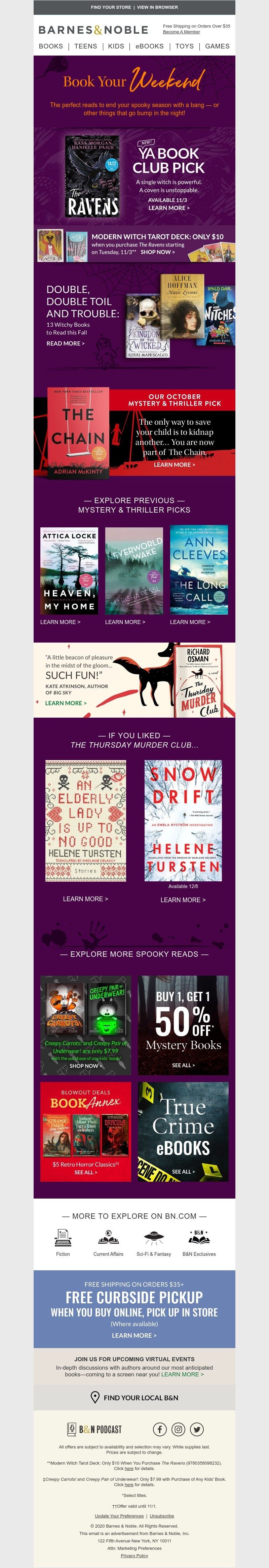The width and height of the screenshot is (269, 1568).
Task: Read more about 13 Witchy Books
Action: click(x=65, y=343)
